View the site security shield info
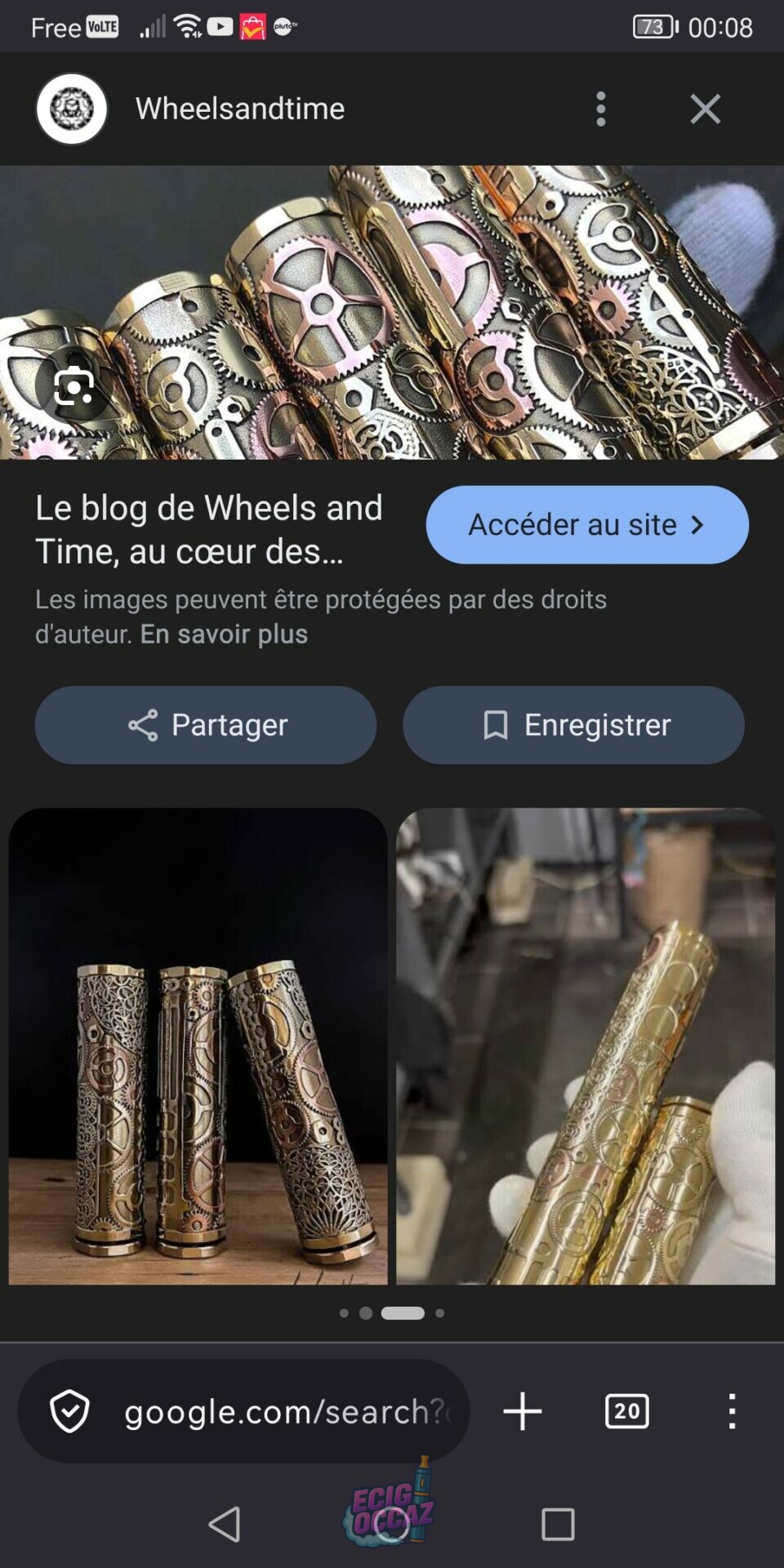This screenshot has width=784, height=1568. (69, 1411)
